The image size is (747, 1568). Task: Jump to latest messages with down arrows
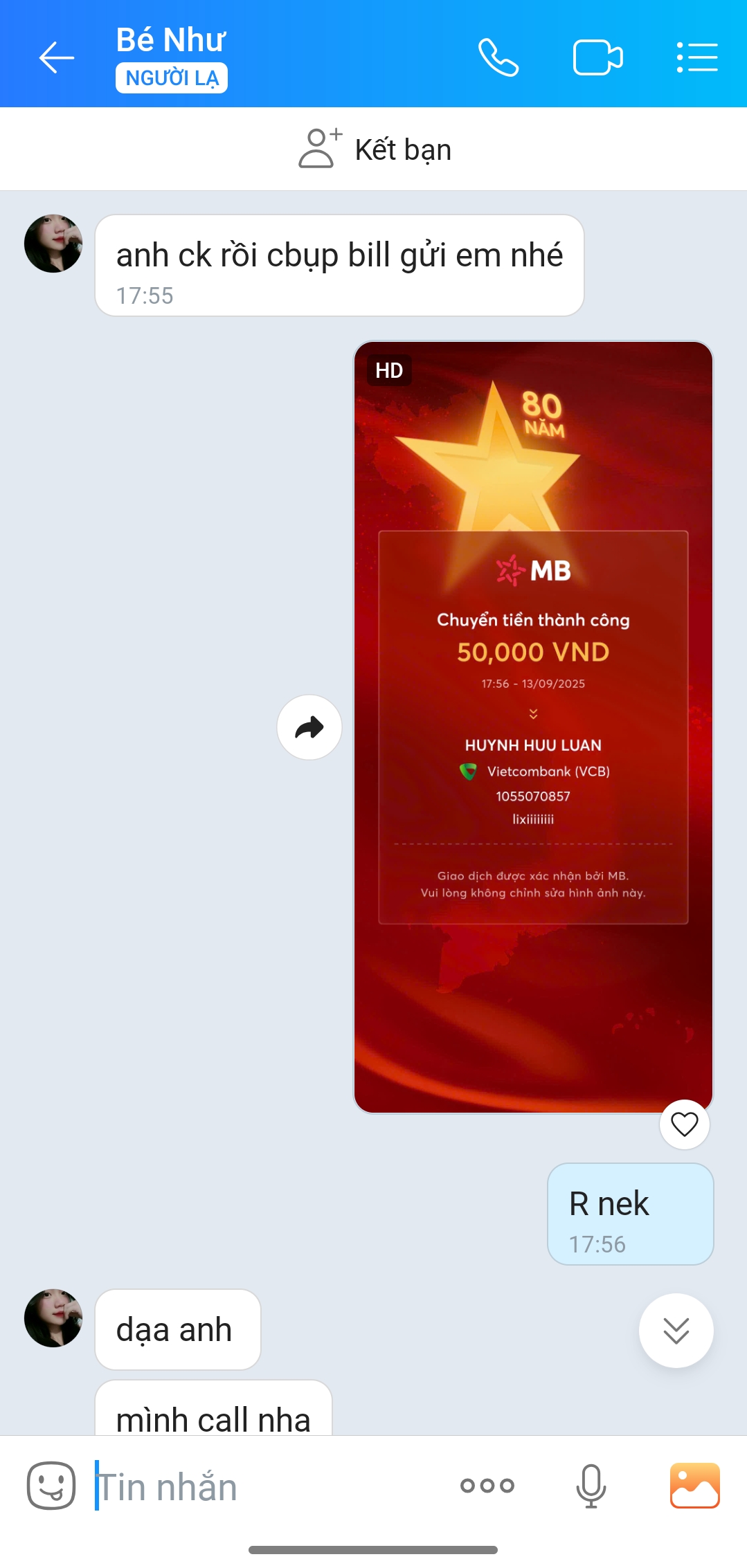coord(676,1330)
